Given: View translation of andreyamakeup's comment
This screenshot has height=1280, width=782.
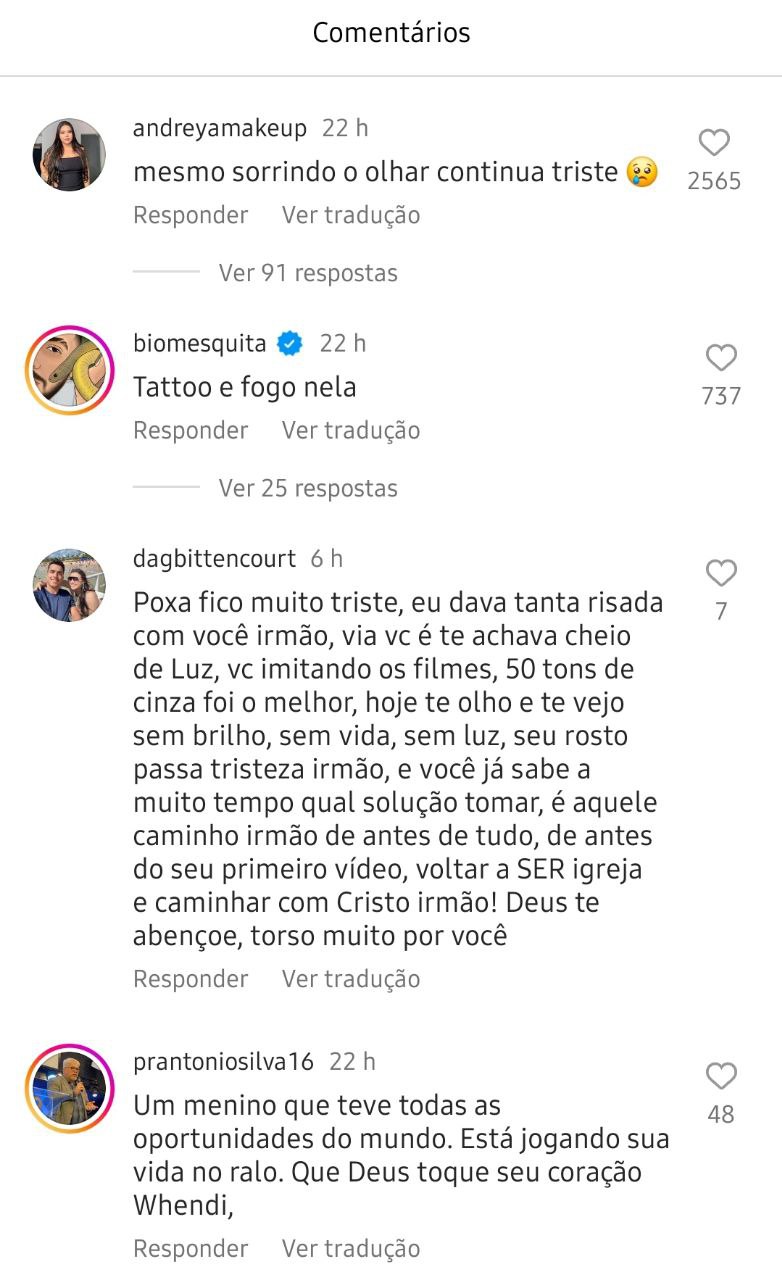Looking at the screenshot, I should 350,215.
